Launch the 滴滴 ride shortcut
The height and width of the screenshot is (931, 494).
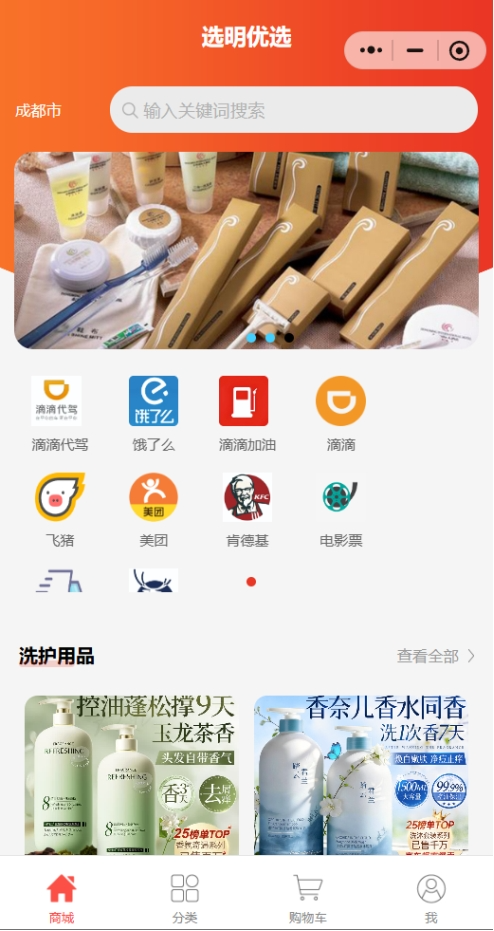(340, 414)
